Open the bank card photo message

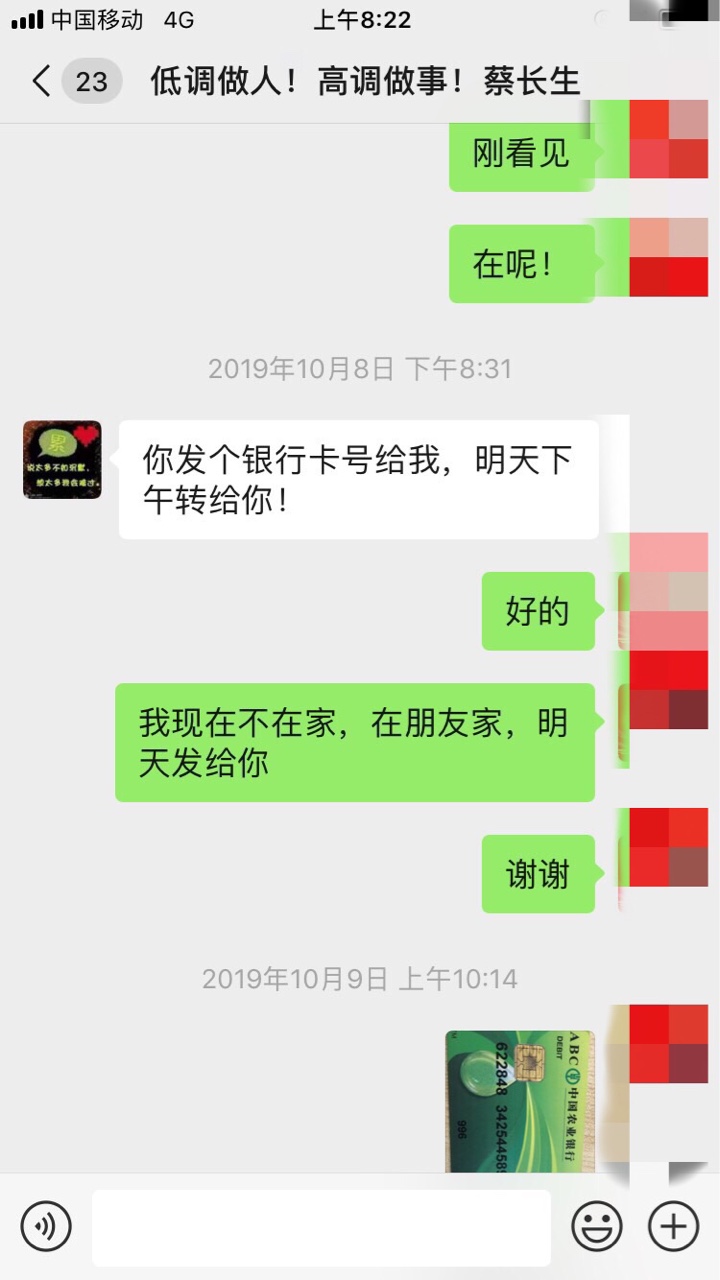(519, 1100)
